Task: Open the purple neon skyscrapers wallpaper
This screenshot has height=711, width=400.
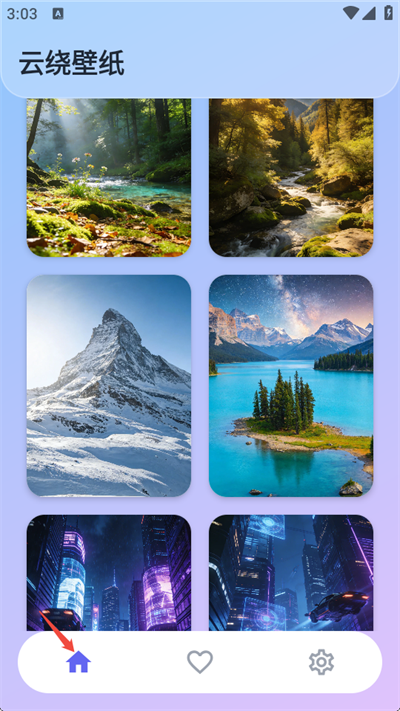Action: [109, 573]
